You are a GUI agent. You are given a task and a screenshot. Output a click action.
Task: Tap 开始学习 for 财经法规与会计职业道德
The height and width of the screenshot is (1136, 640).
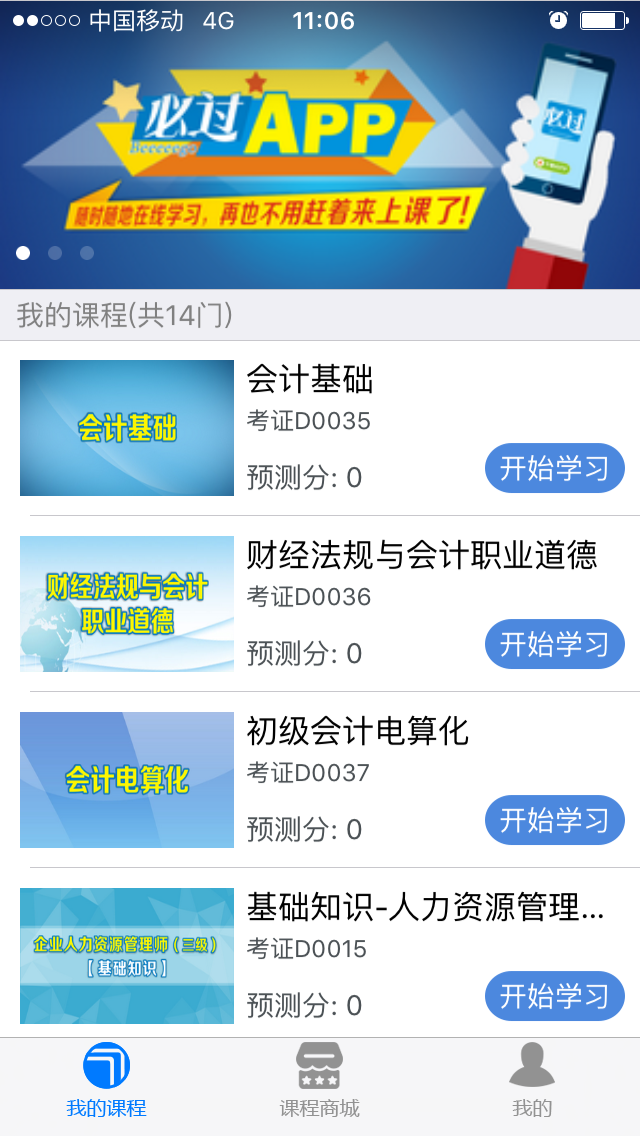click(554, 645)
